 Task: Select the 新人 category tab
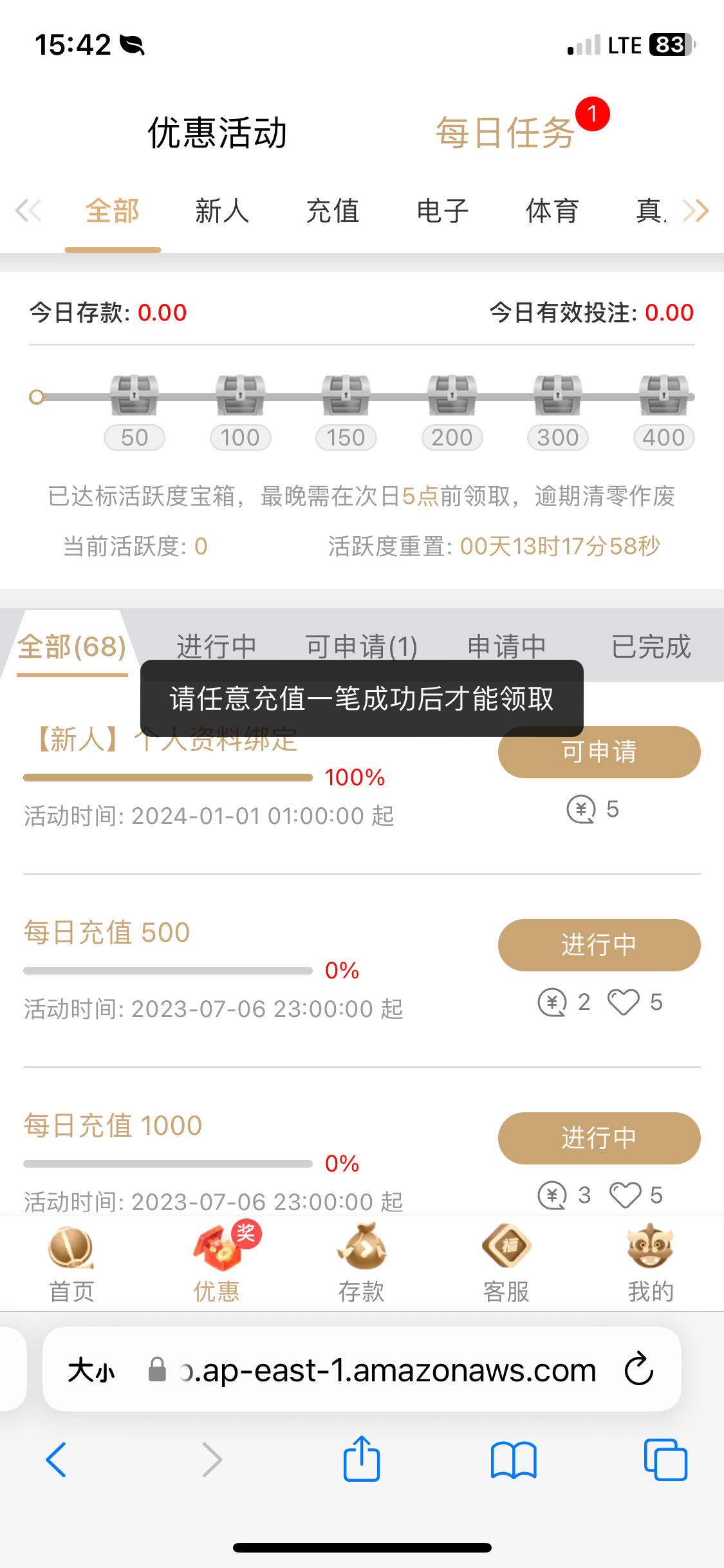click(222, 211)
